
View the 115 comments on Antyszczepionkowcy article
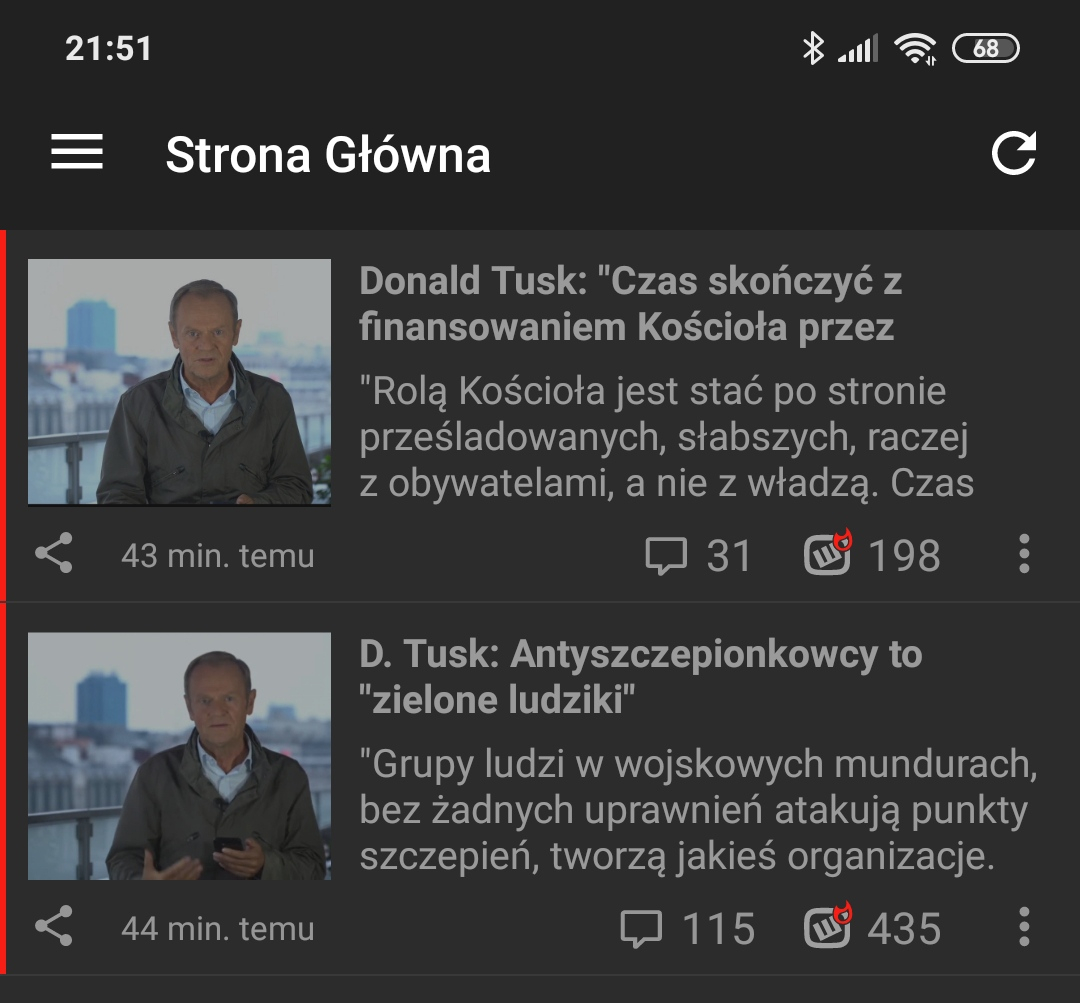[687, 929]
